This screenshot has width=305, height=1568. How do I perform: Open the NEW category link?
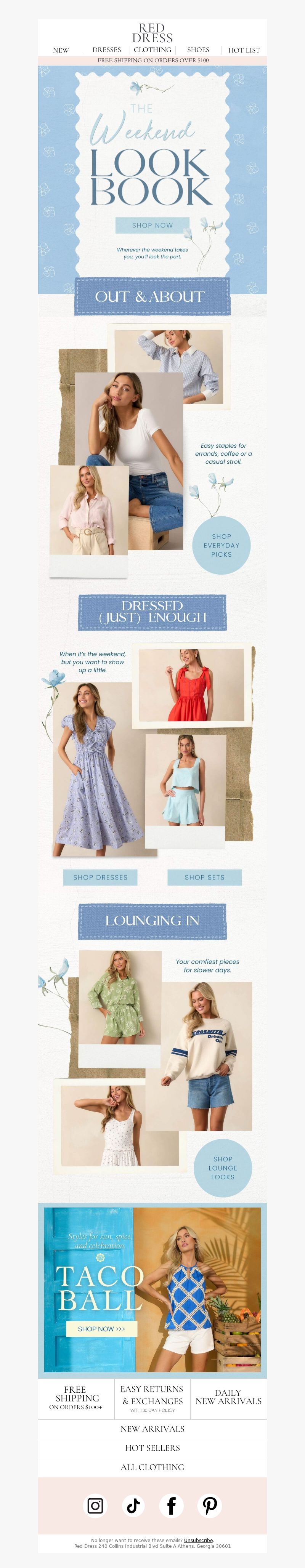click(61, 50)
